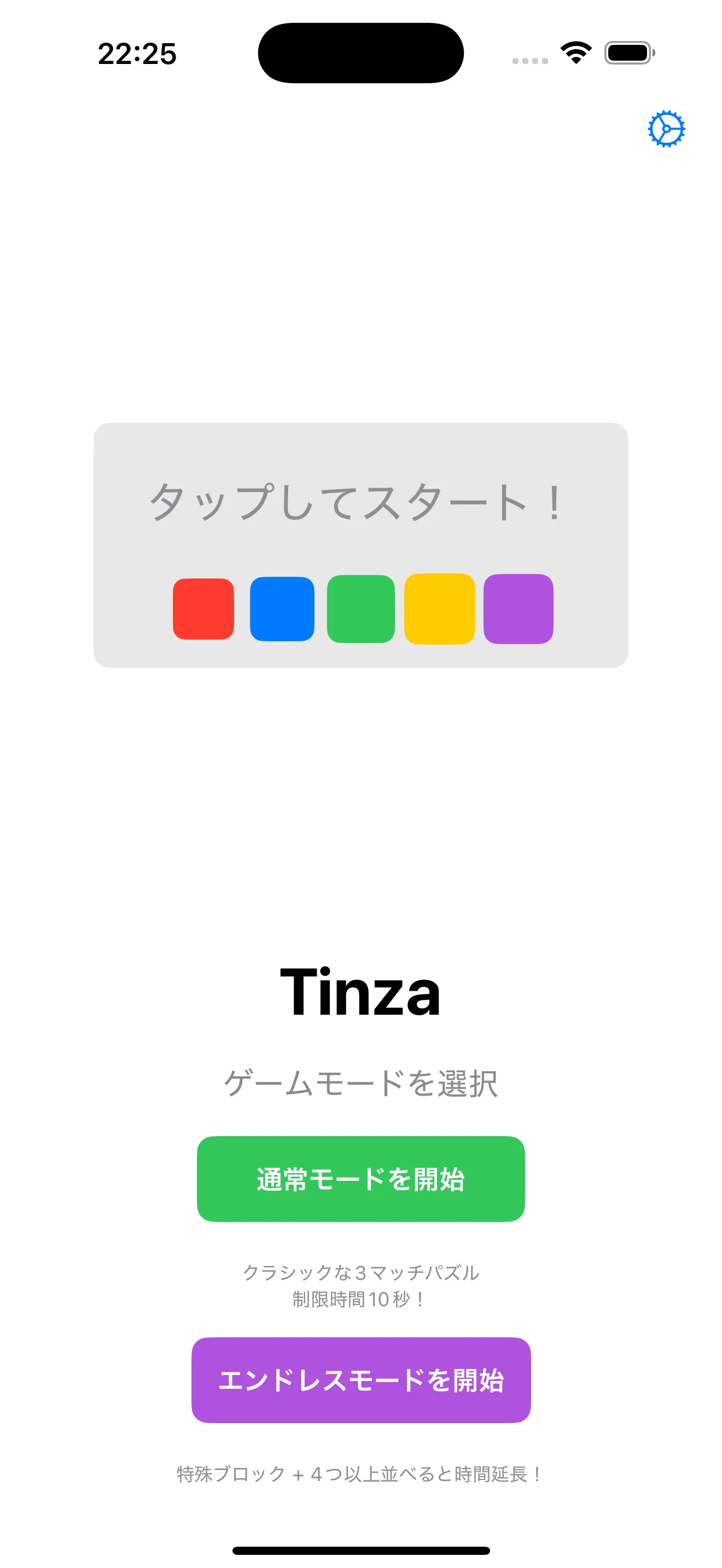Select the middle green color square
This screenshot has height=1568, width=722.
click(x=360, y=609)
